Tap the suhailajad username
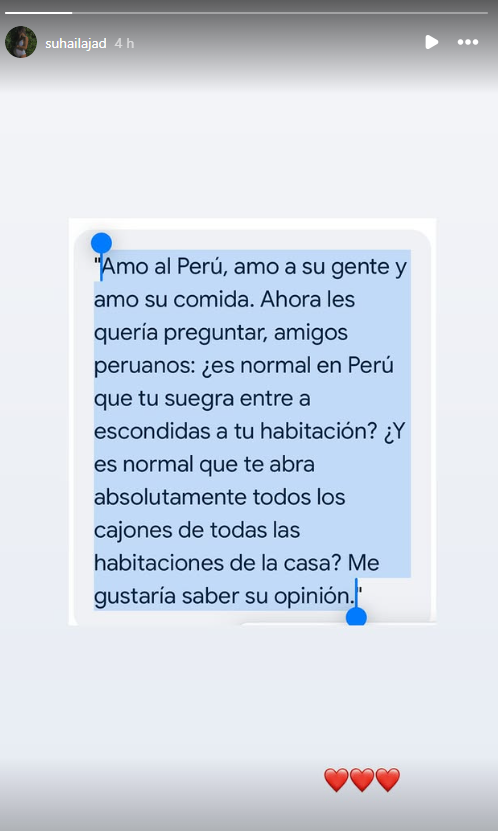 click(76, 43)
